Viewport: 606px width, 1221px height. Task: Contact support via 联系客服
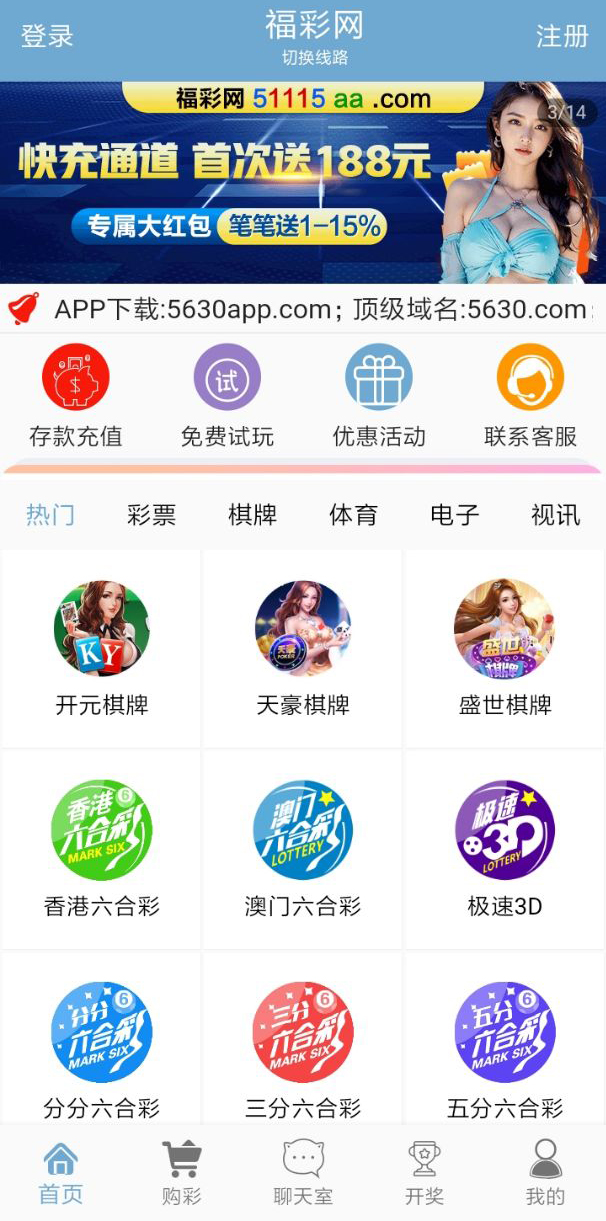point(530,397)
